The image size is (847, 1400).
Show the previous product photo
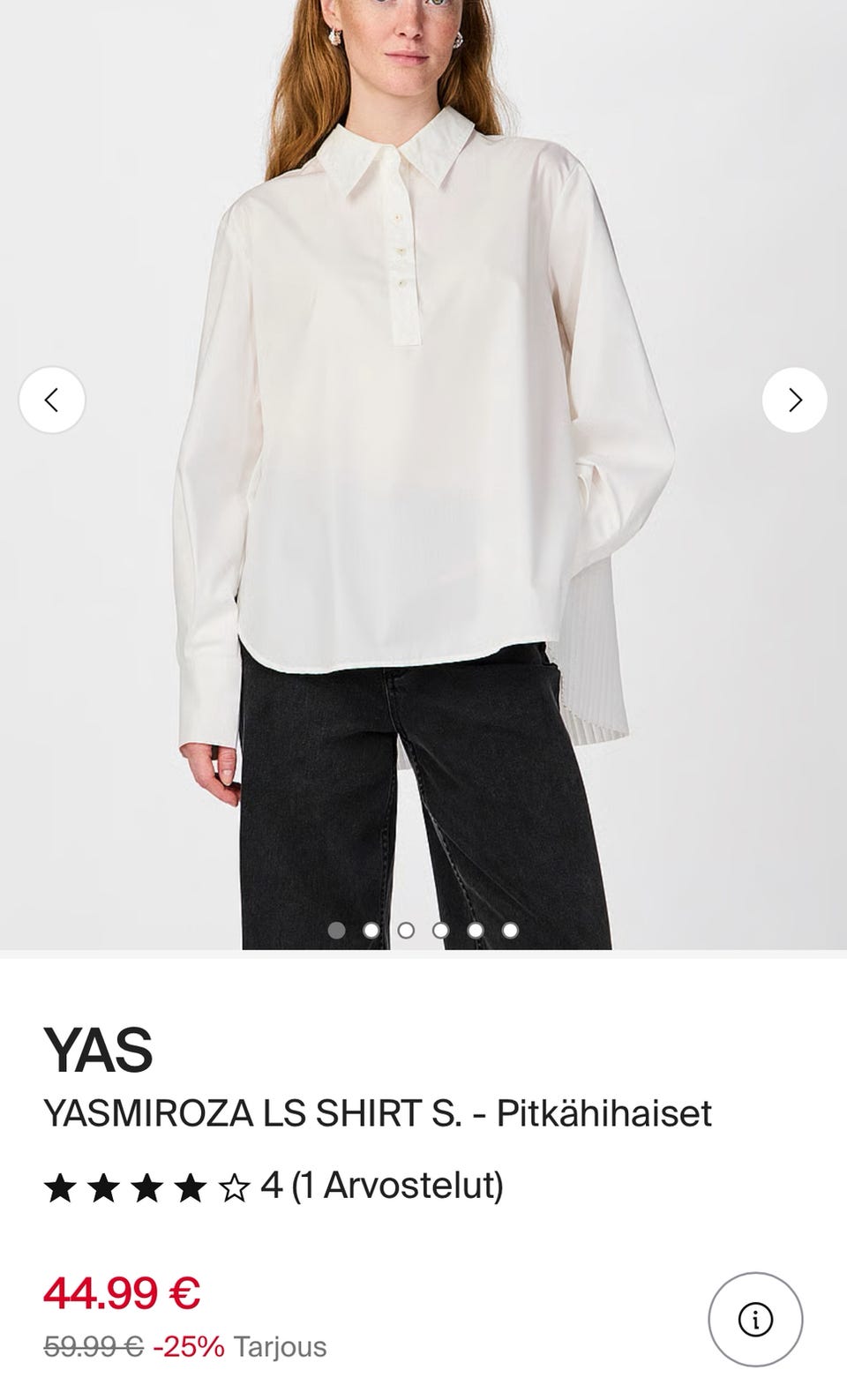pos(52,400)
